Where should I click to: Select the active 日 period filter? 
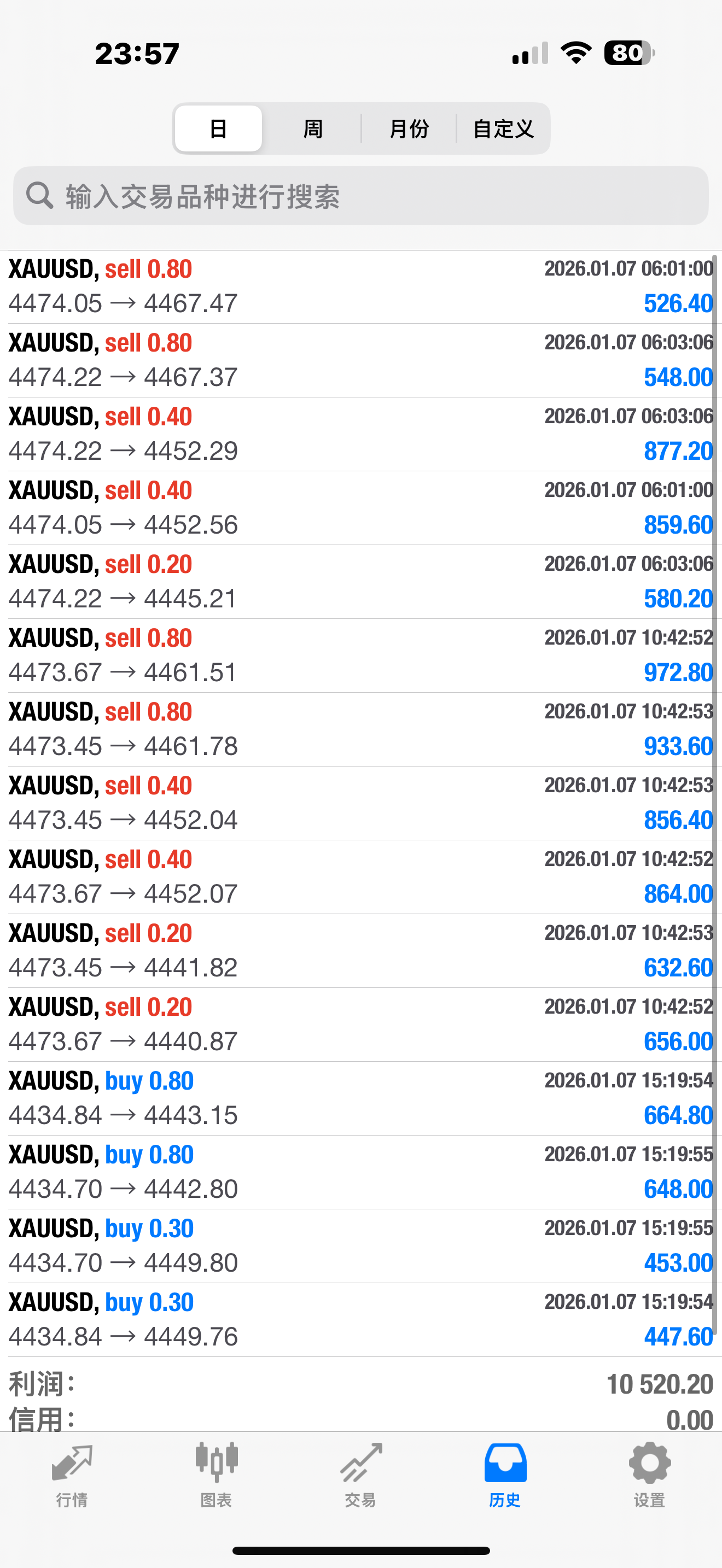click(217, 128)
